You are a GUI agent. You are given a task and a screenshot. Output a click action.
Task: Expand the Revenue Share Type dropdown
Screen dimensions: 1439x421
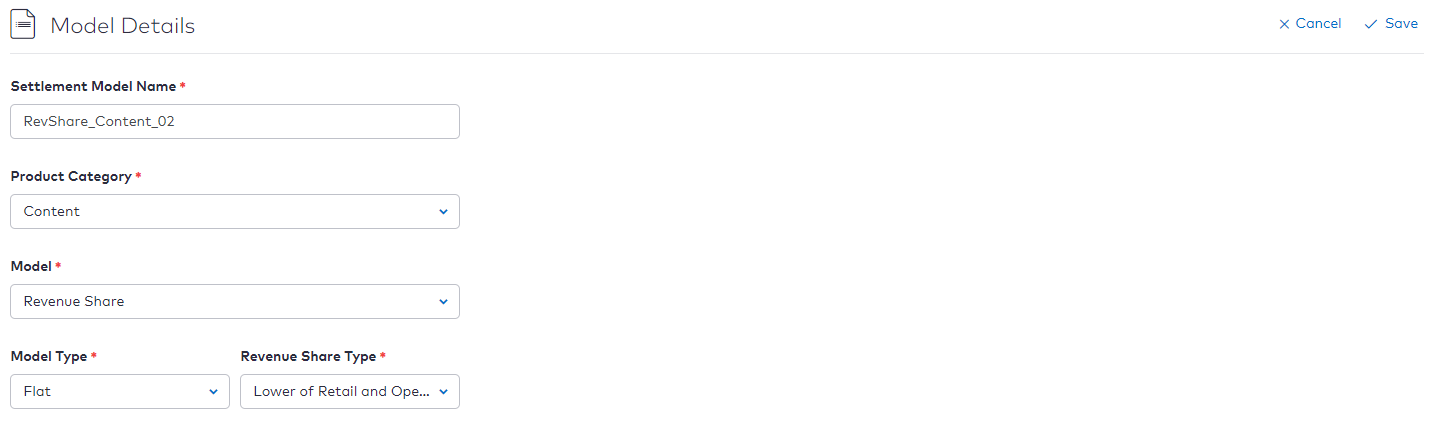click(349, 392)
